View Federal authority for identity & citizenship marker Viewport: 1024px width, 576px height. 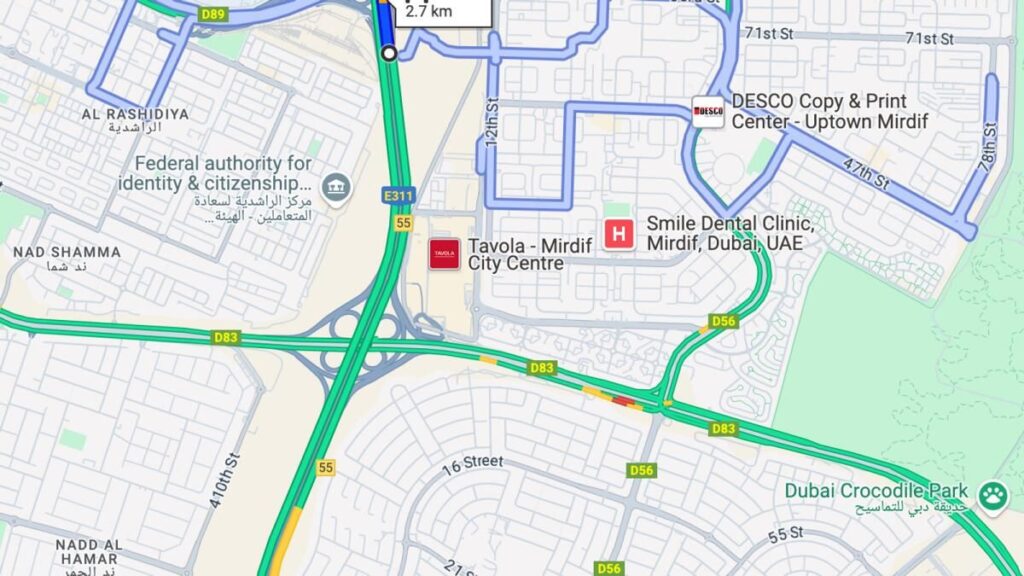338,185
